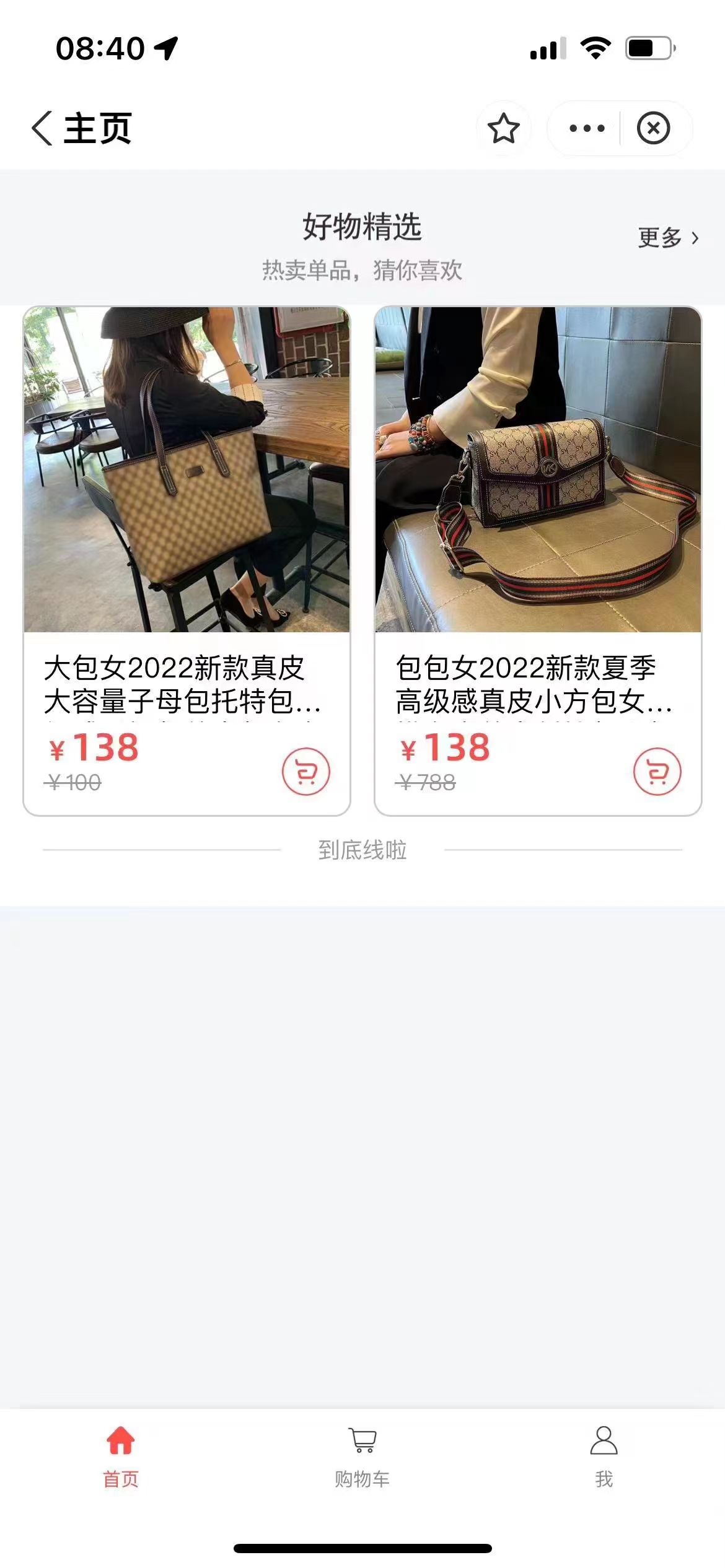Favorite this mini program with the star
Image resolution: width=725 pixels, height=1568 pixels.
point(503,129)
